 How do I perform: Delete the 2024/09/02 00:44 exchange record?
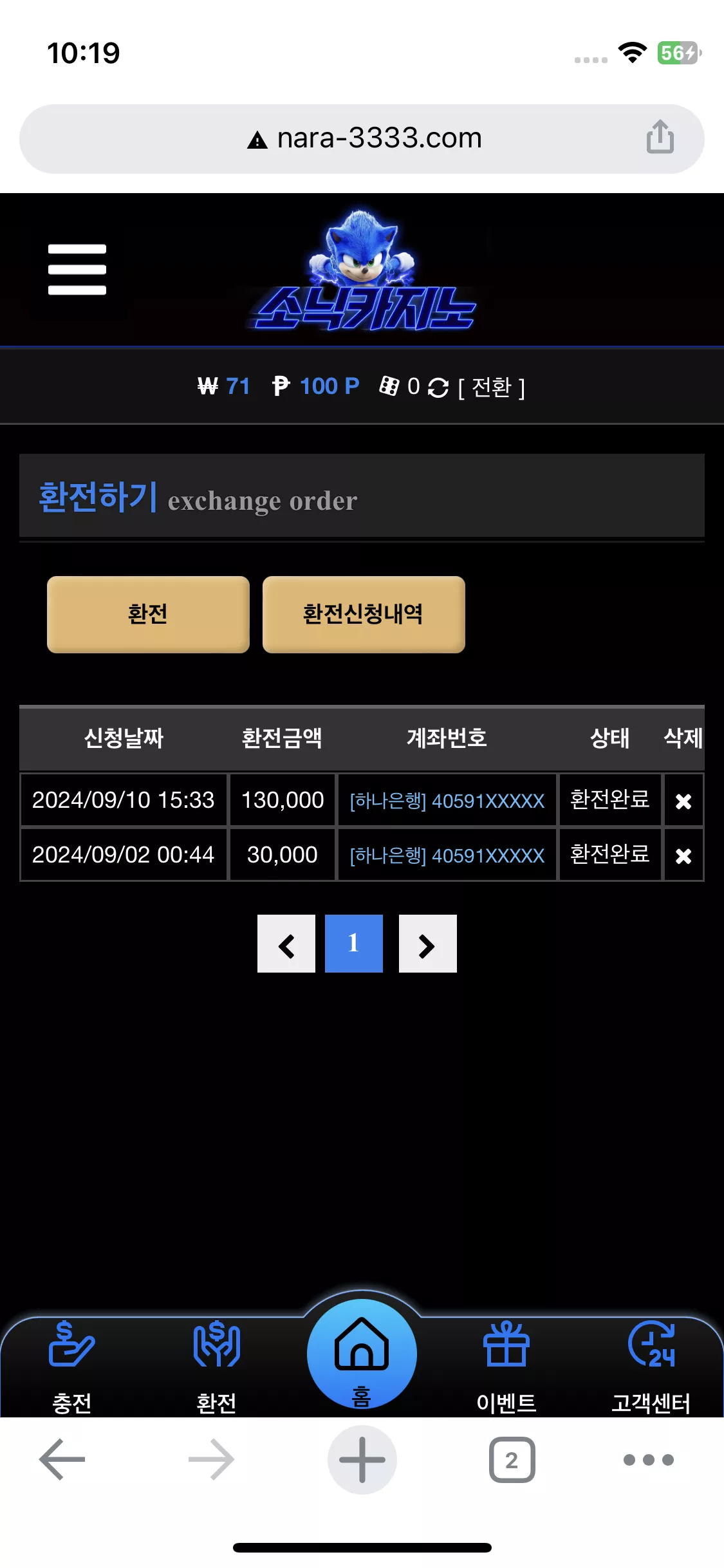coord(683,855)
